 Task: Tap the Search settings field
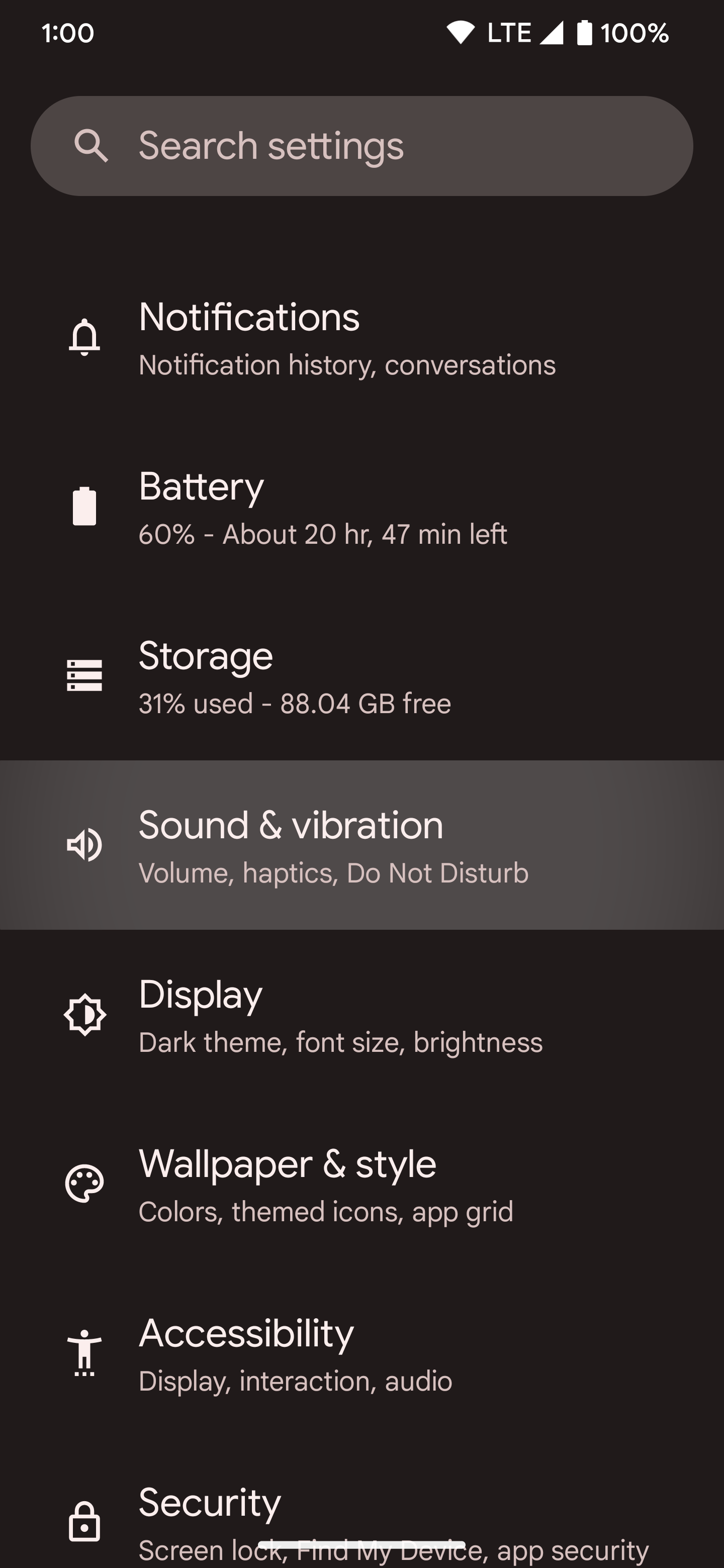tap(361, 145)
